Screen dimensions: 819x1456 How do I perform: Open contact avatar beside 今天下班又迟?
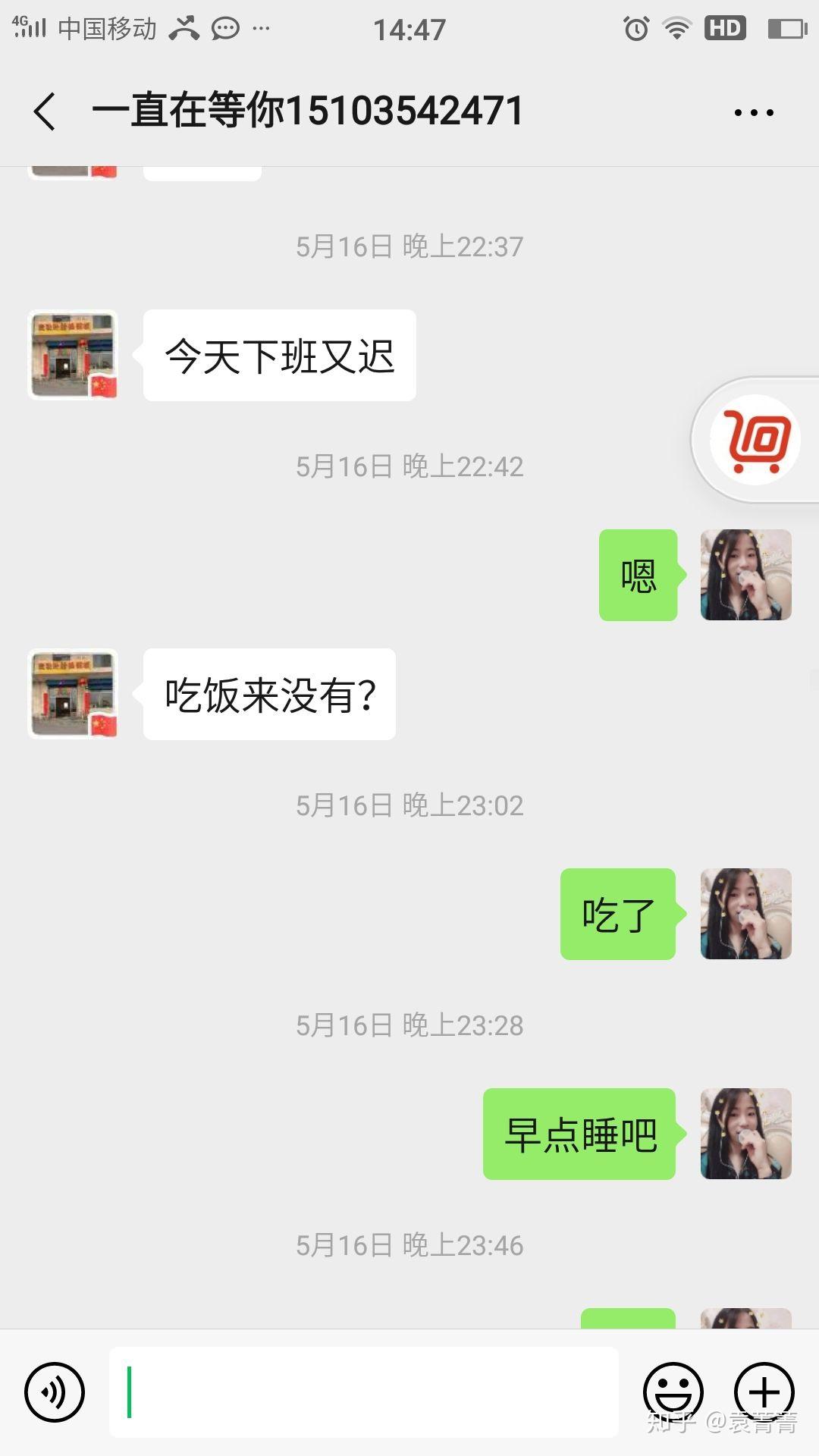(73, 355)
